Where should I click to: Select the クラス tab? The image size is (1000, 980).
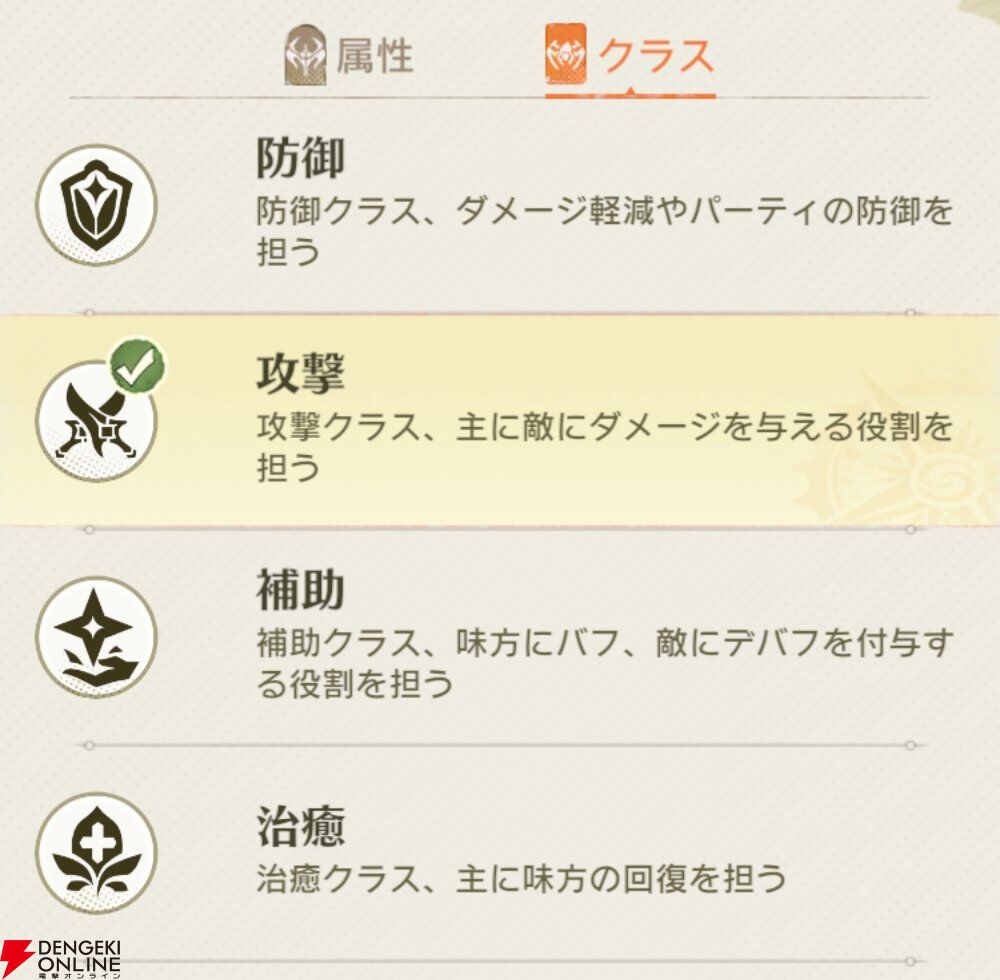[630, 55]
